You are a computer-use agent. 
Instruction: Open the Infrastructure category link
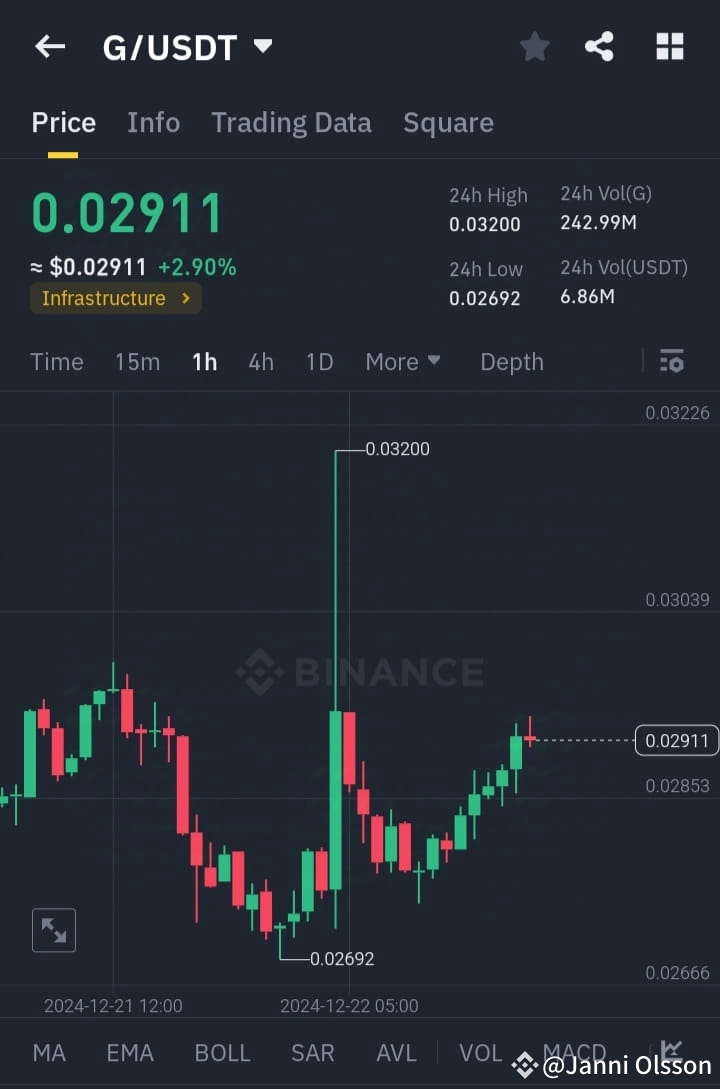[115, 298]
